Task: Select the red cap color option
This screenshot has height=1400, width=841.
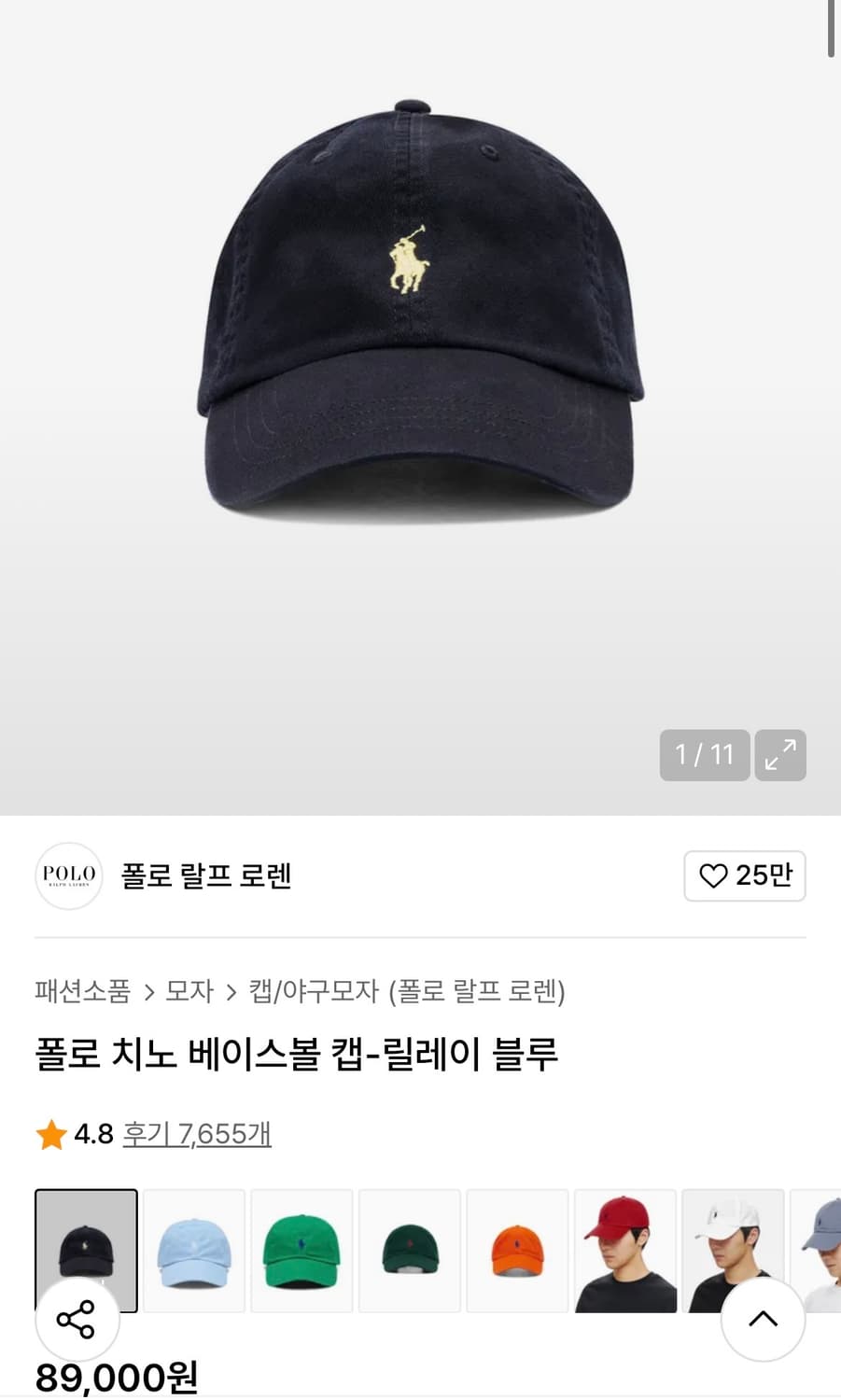Action: [x=624, y=1250]
